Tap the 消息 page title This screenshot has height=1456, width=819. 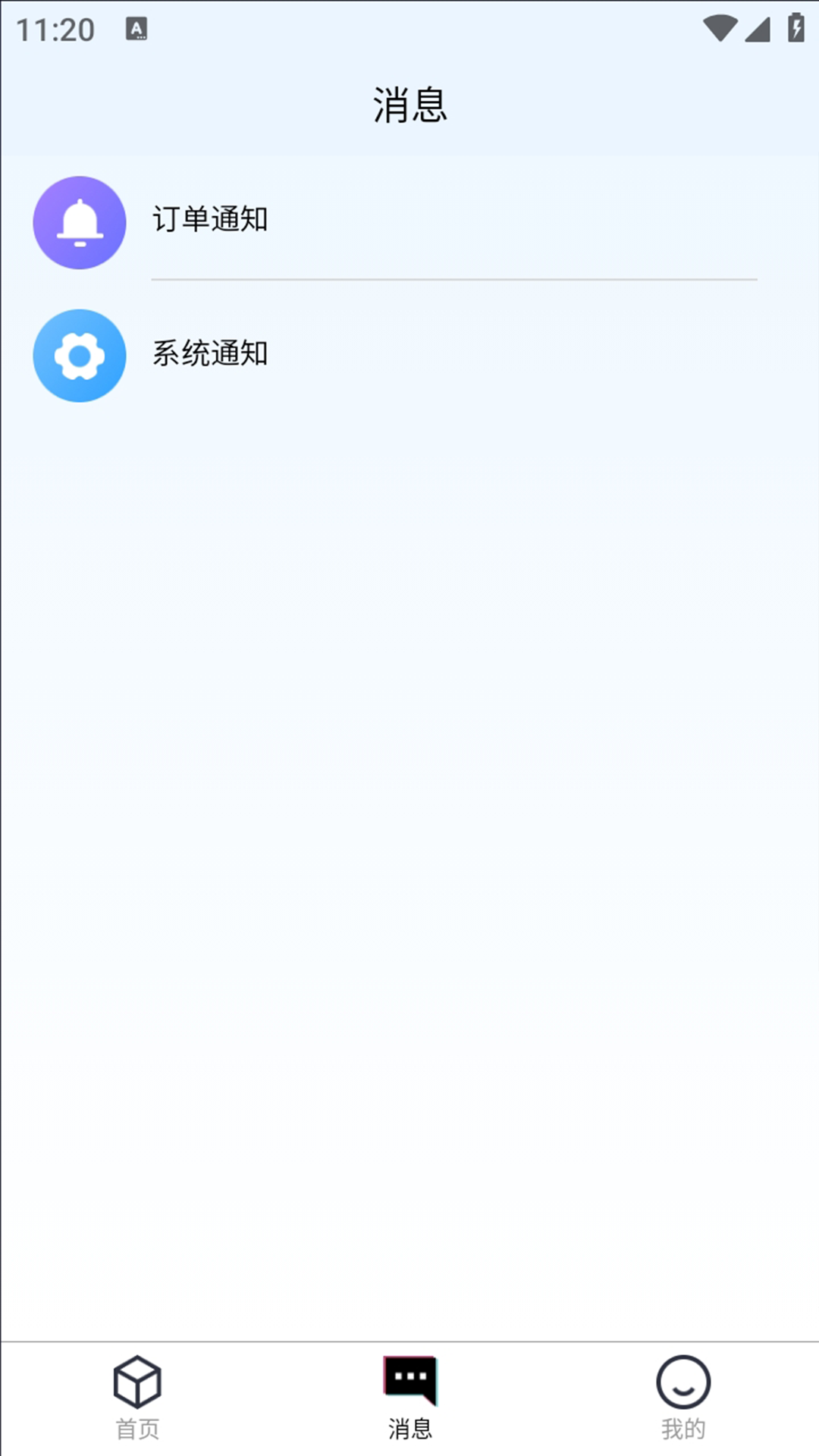tap(409, 106)
